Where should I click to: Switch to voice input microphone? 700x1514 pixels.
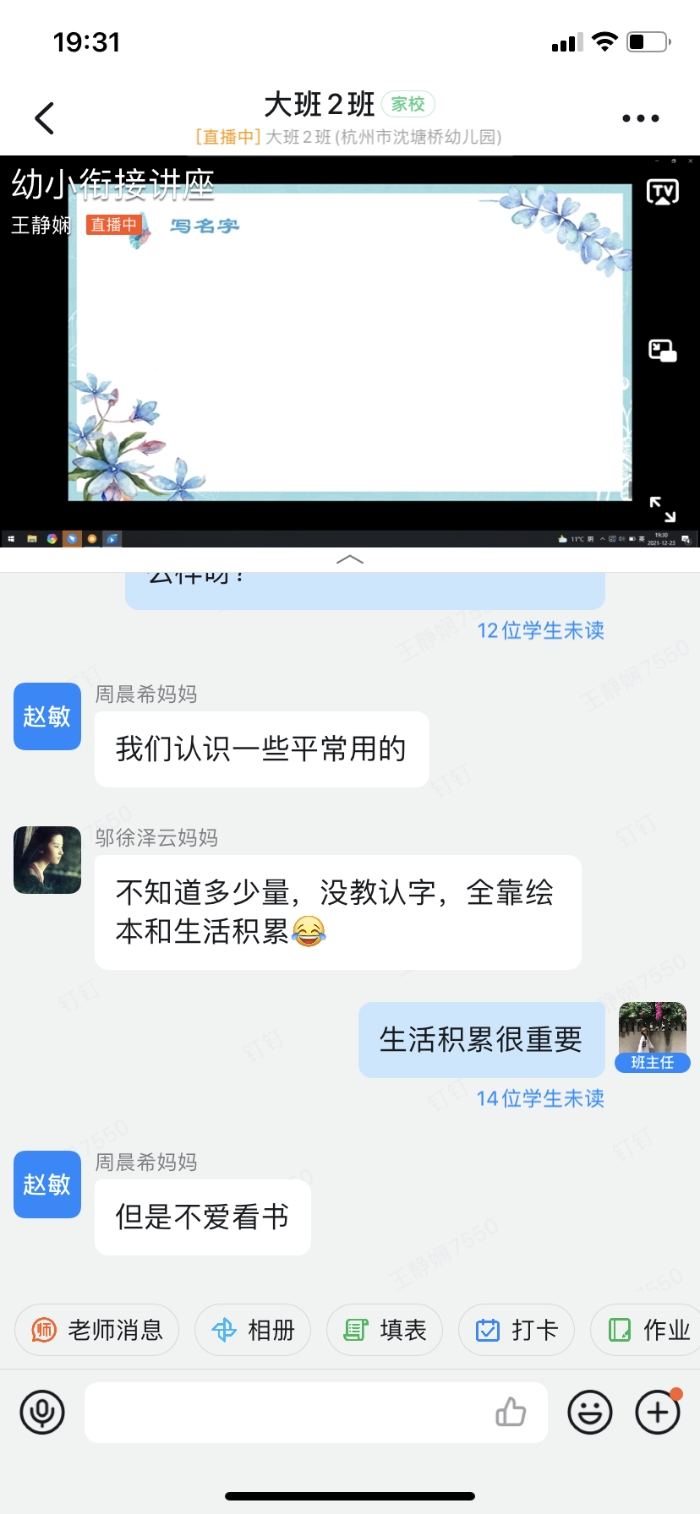tap(42, 1412)
